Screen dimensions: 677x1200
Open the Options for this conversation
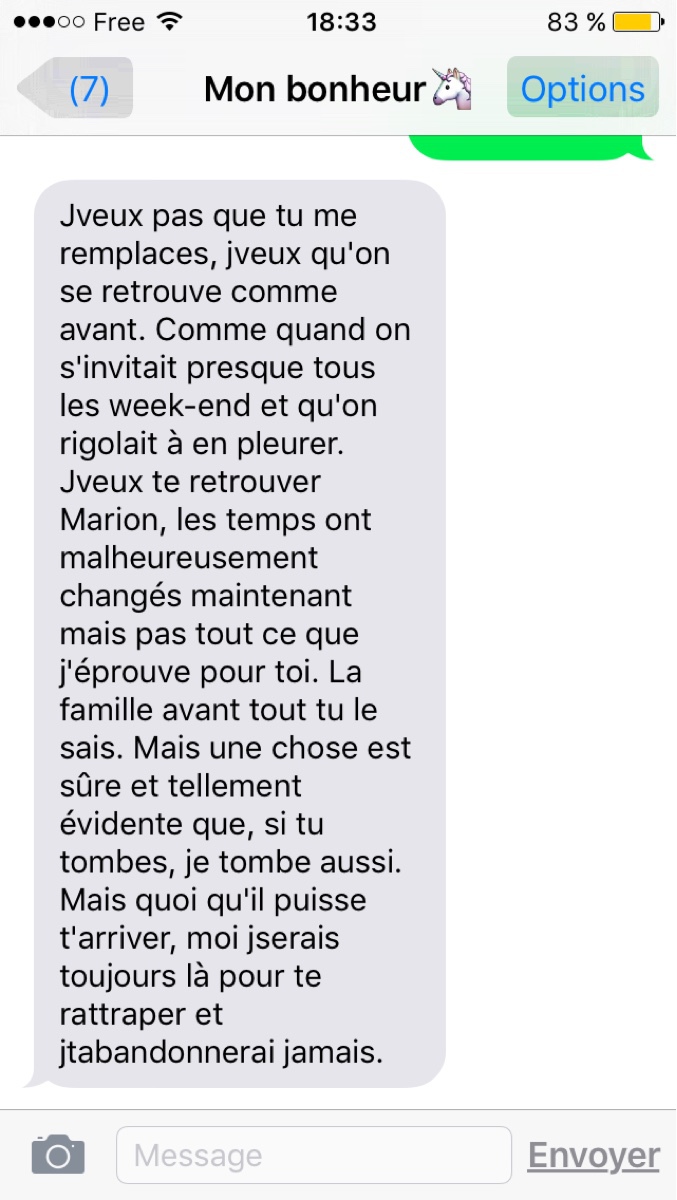(583, 89)
